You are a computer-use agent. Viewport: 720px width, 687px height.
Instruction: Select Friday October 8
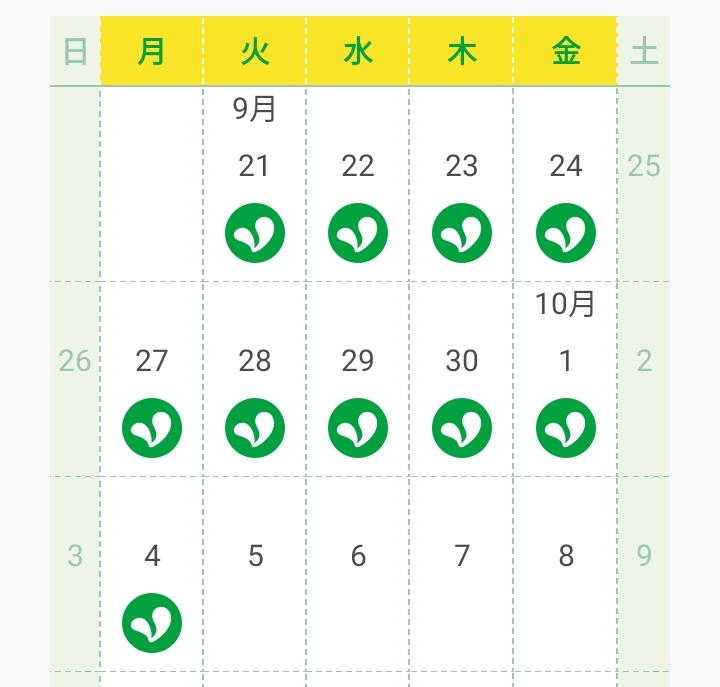[x=565, y=574]
